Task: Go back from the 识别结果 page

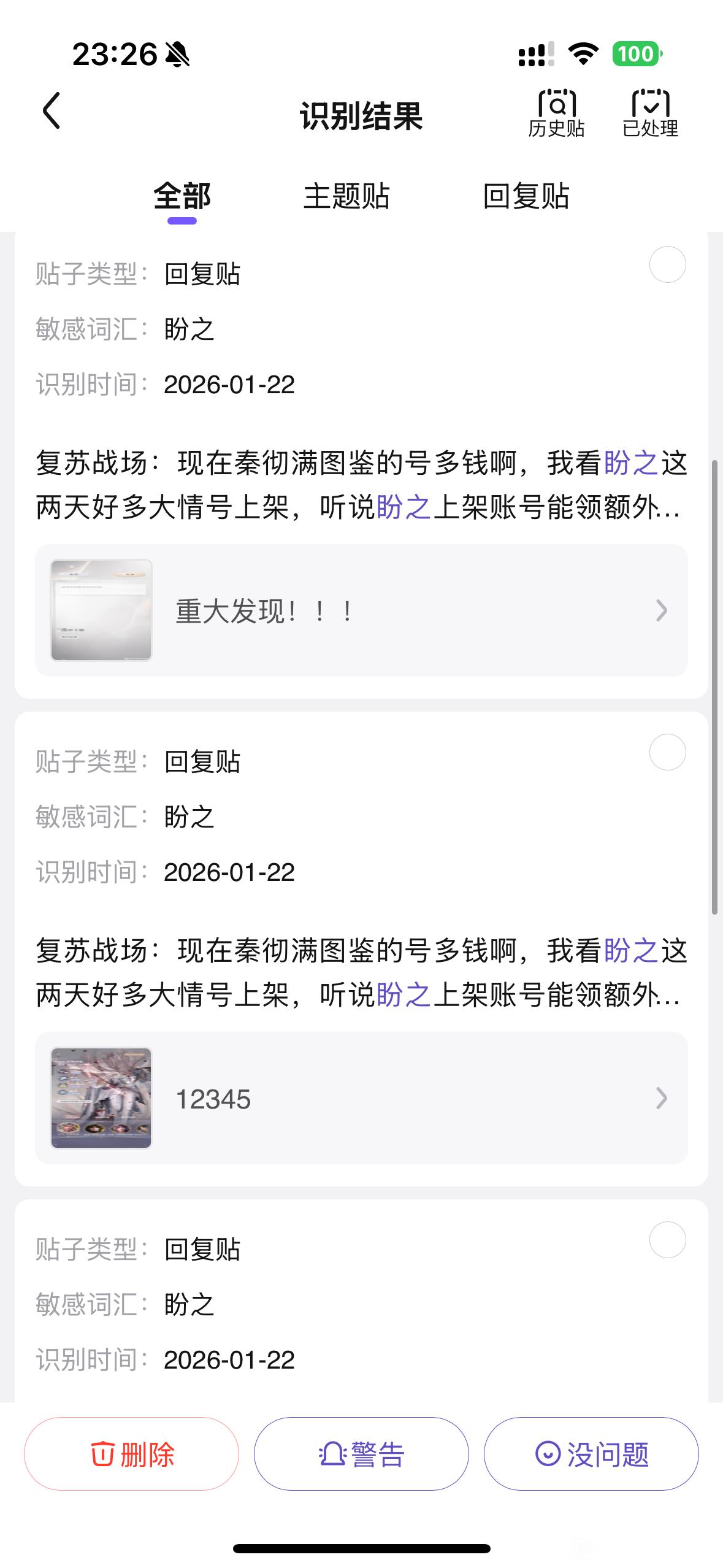Action: click(52, 111)
